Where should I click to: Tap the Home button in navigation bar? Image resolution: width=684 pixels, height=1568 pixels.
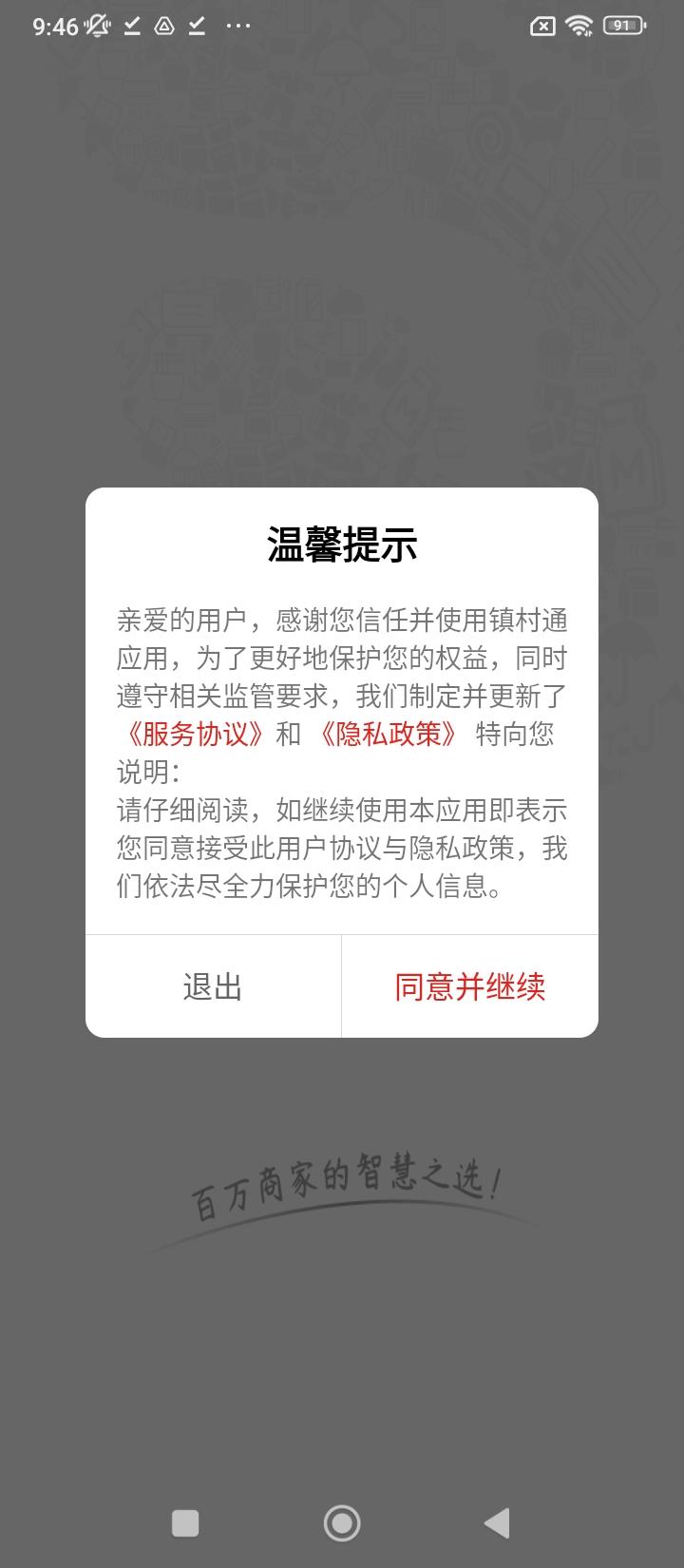(x=342, y=1521)
